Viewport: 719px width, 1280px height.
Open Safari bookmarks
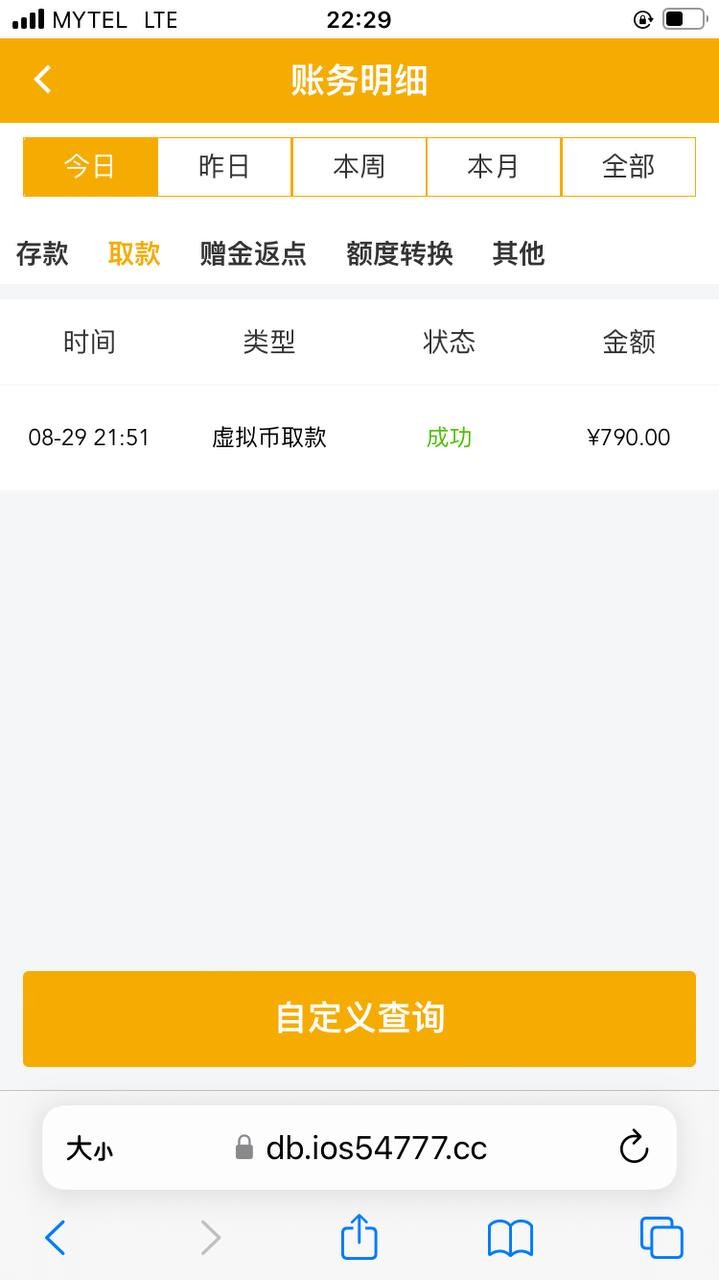tap(510, 1238)
